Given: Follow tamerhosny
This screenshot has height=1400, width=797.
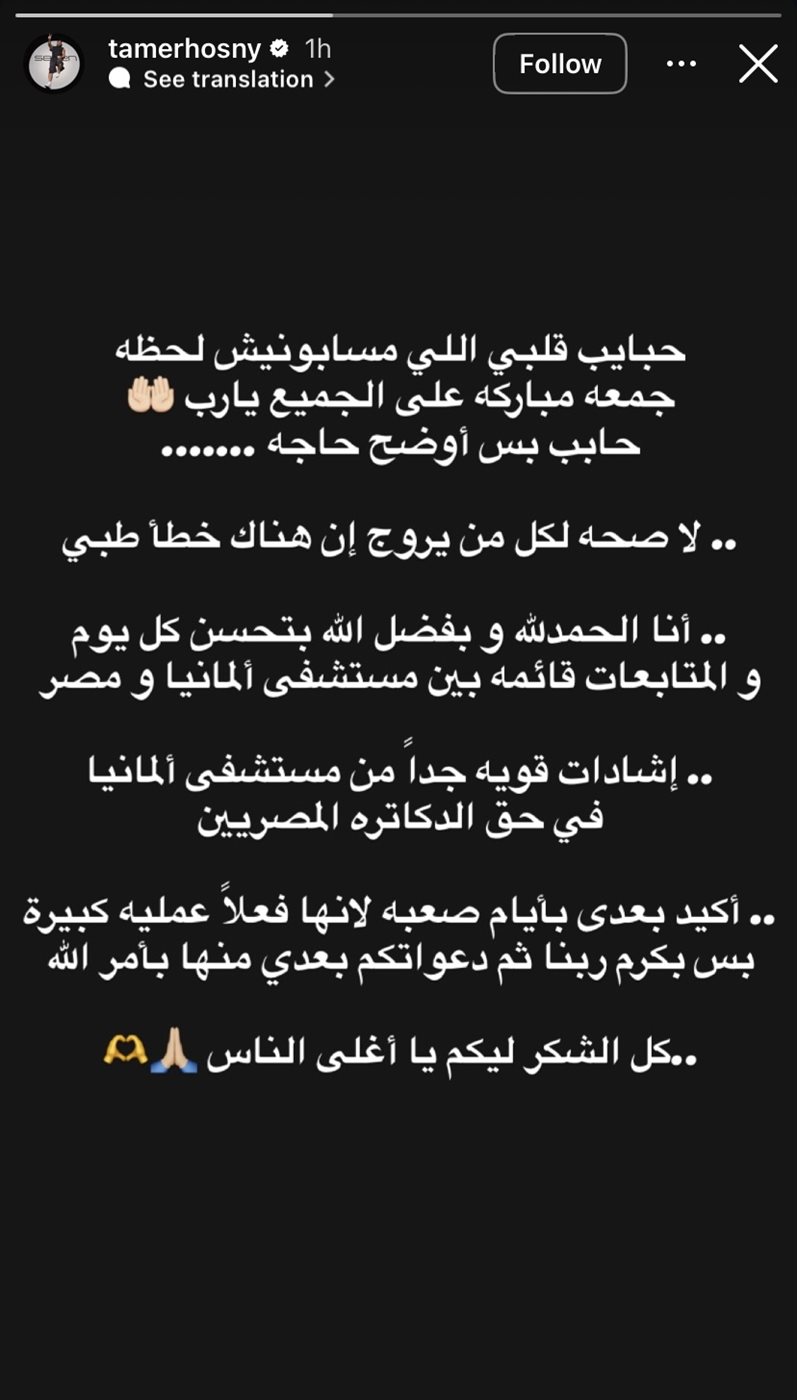Looking at the screenshot, I should coord(560,64).
